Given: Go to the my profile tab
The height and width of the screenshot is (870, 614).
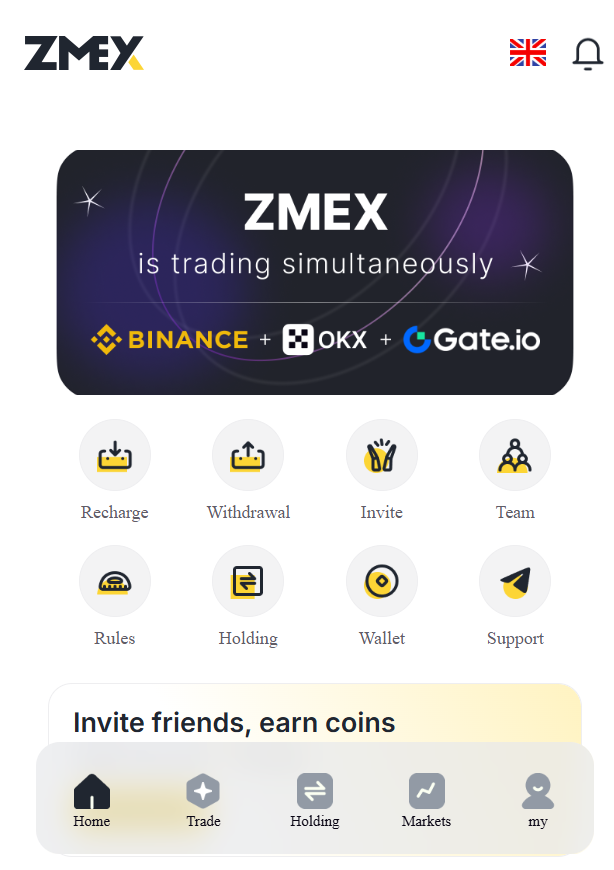Looking at the screenshot, I should coord(538,800).
